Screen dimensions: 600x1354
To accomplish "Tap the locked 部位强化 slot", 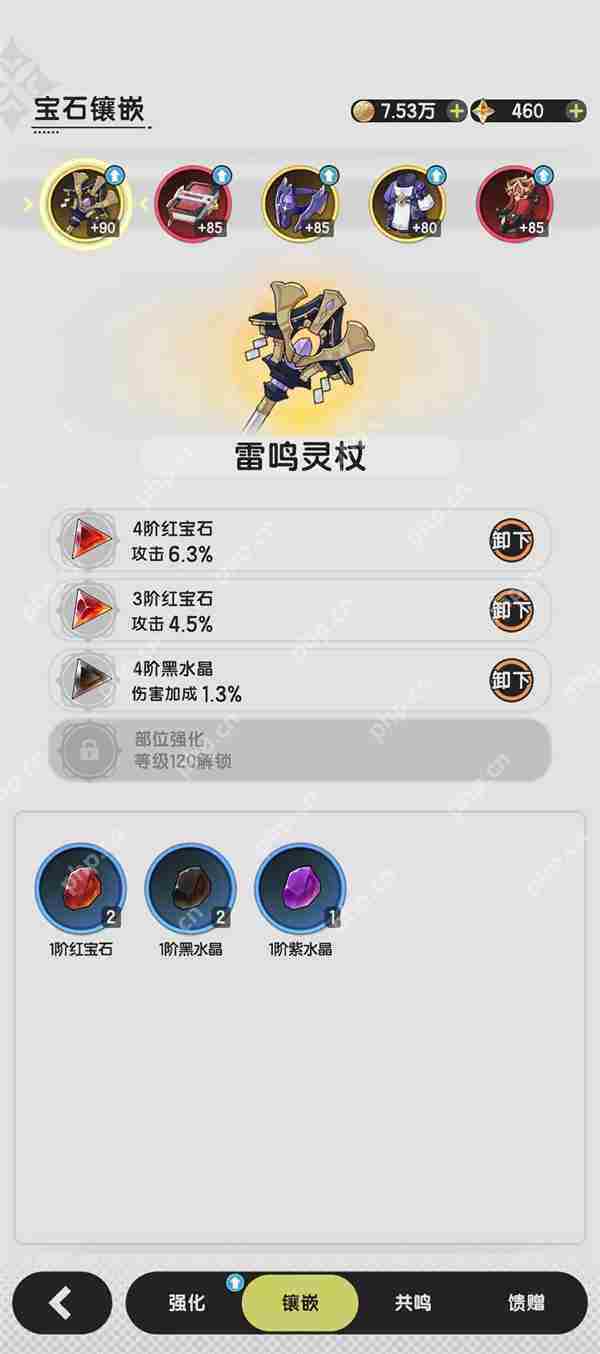I will tap(300, 750).
